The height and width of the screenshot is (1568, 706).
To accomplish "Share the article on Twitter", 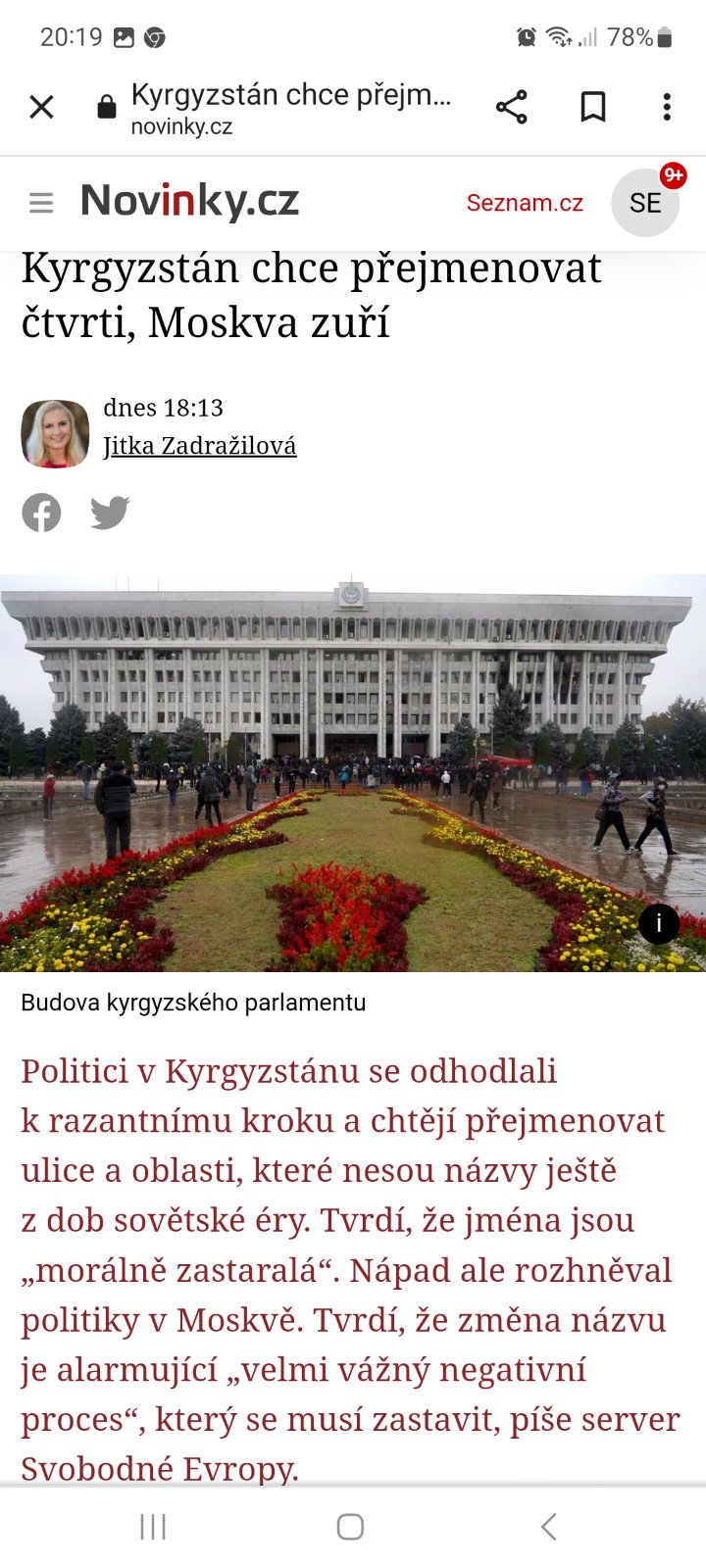I will point(110,513).
